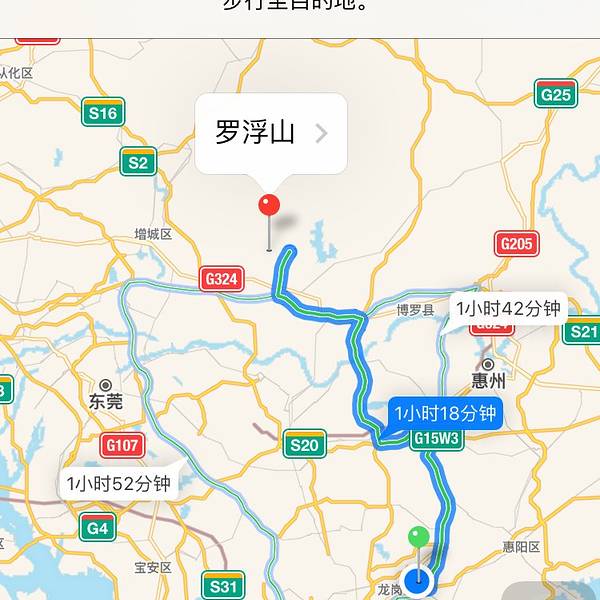Select the 1小时52分钟 alternate route
The height and width of the screenshot is (600, 600).
[118, 484]
